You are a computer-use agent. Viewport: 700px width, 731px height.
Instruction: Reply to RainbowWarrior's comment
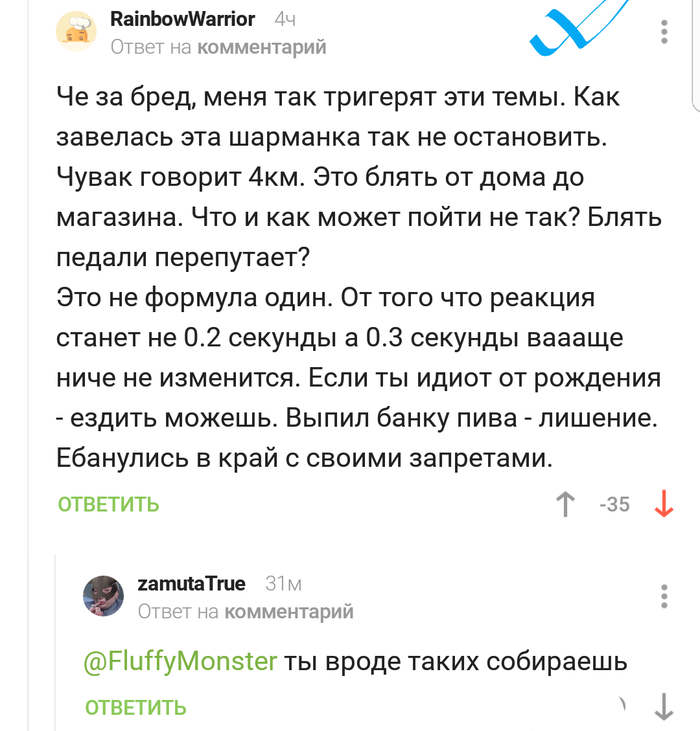(x=108, y=504)
